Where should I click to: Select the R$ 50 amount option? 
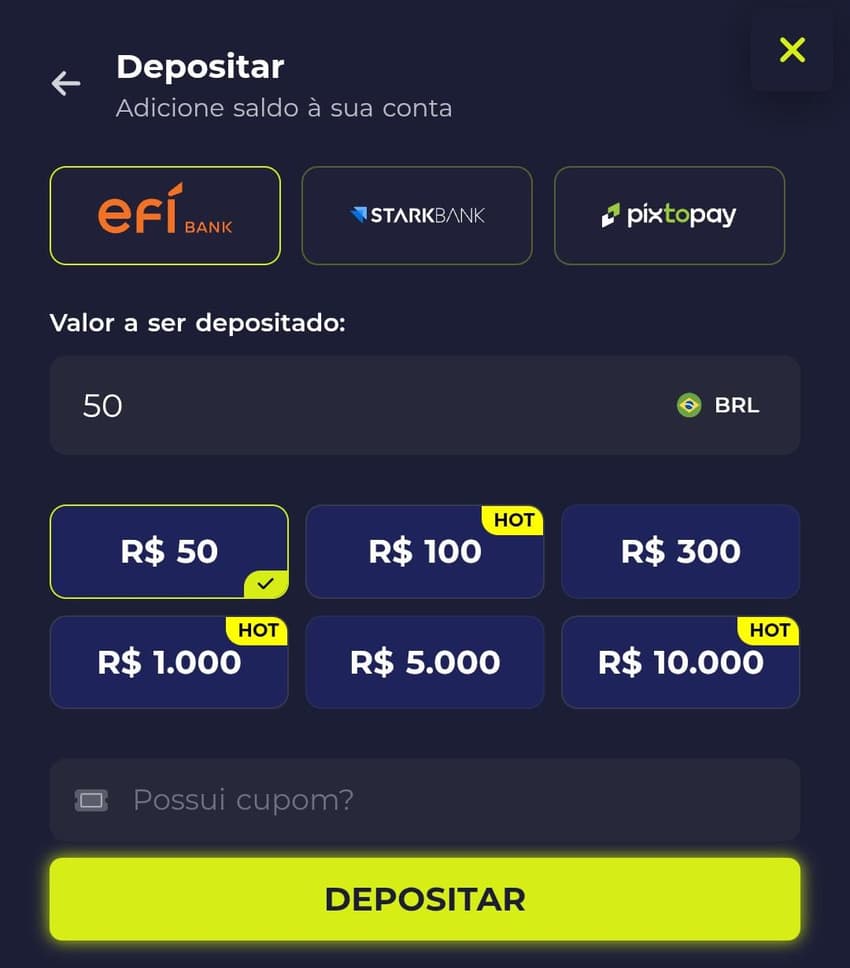[x=169, y=551]
